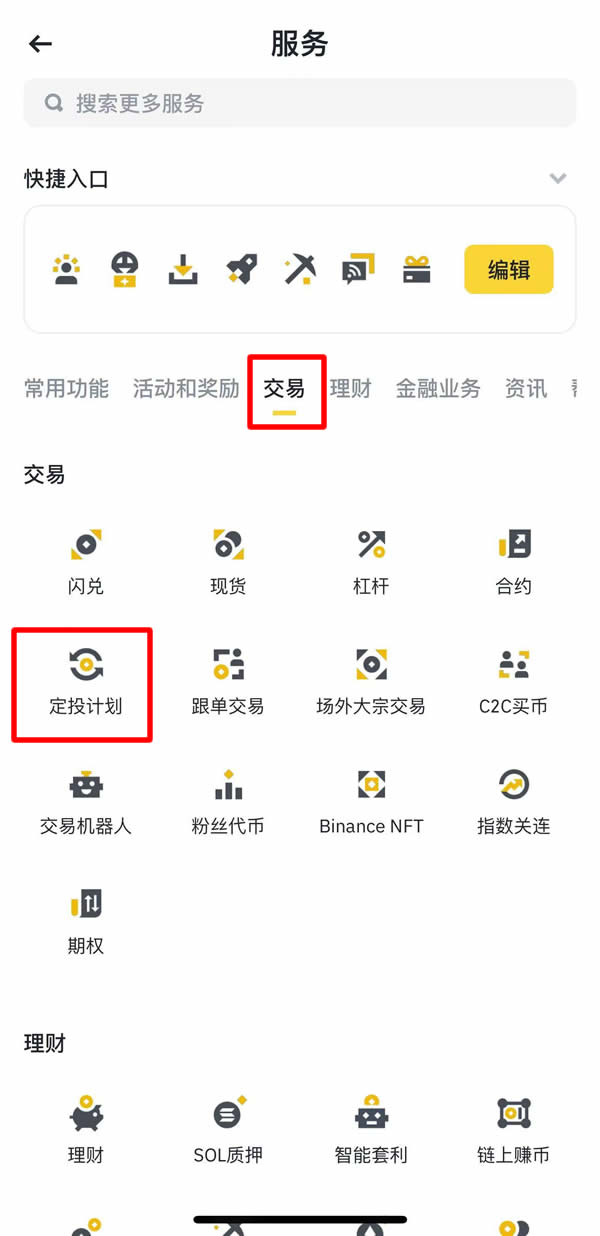Open 杠杆 margin trading
The image size is (600, 1236).
pyautogui.click(x=371, y=561)
